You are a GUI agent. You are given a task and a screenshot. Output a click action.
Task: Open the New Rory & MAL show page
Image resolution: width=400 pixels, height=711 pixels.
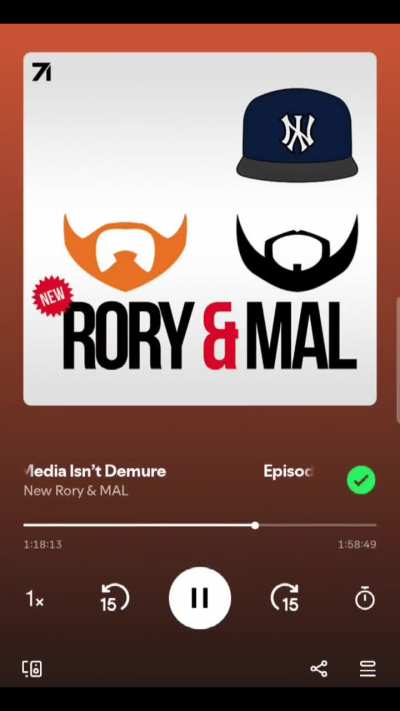point(76,491)
